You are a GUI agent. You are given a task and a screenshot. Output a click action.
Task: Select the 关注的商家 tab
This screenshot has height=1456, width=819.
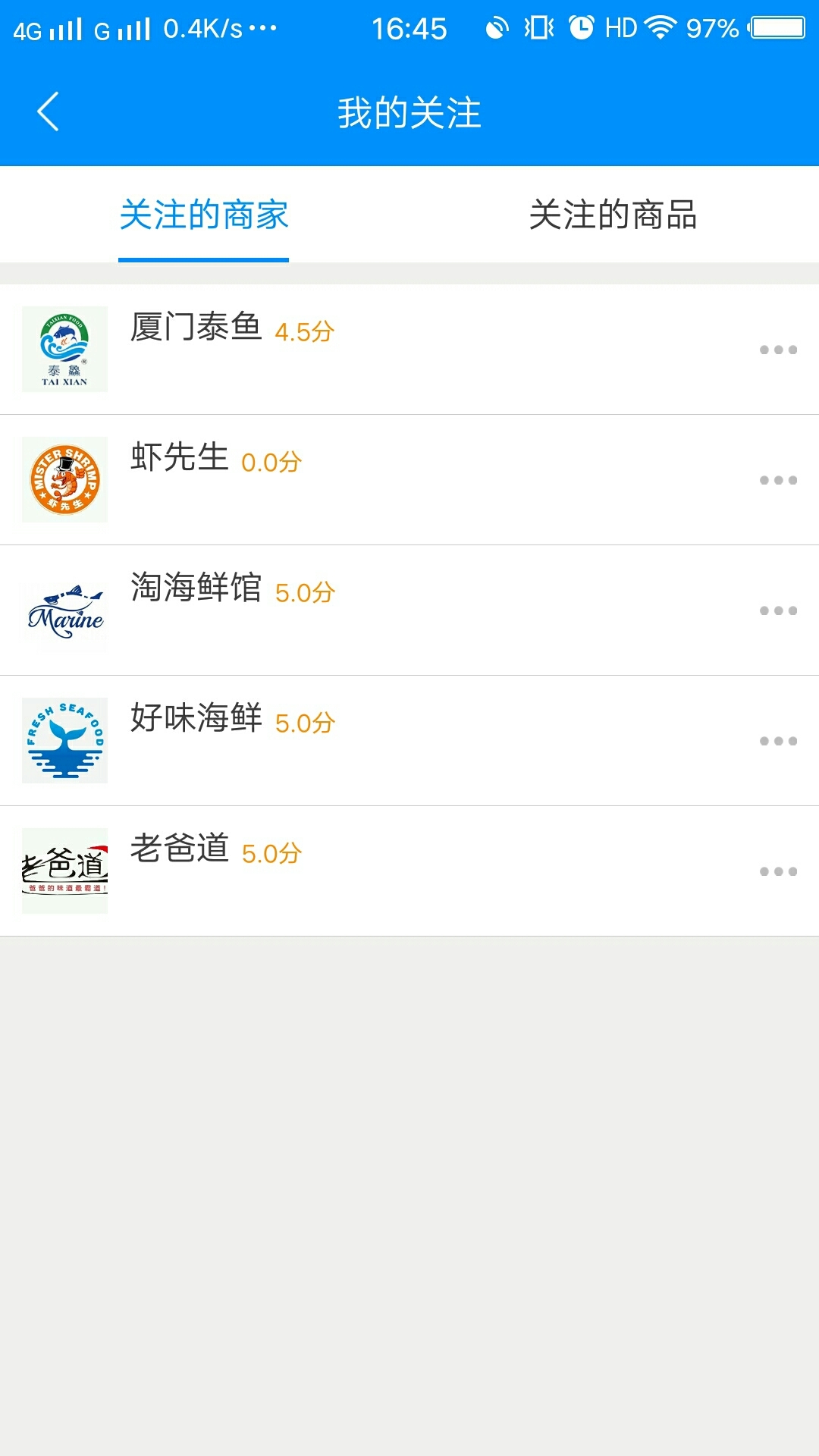(203, 215)
